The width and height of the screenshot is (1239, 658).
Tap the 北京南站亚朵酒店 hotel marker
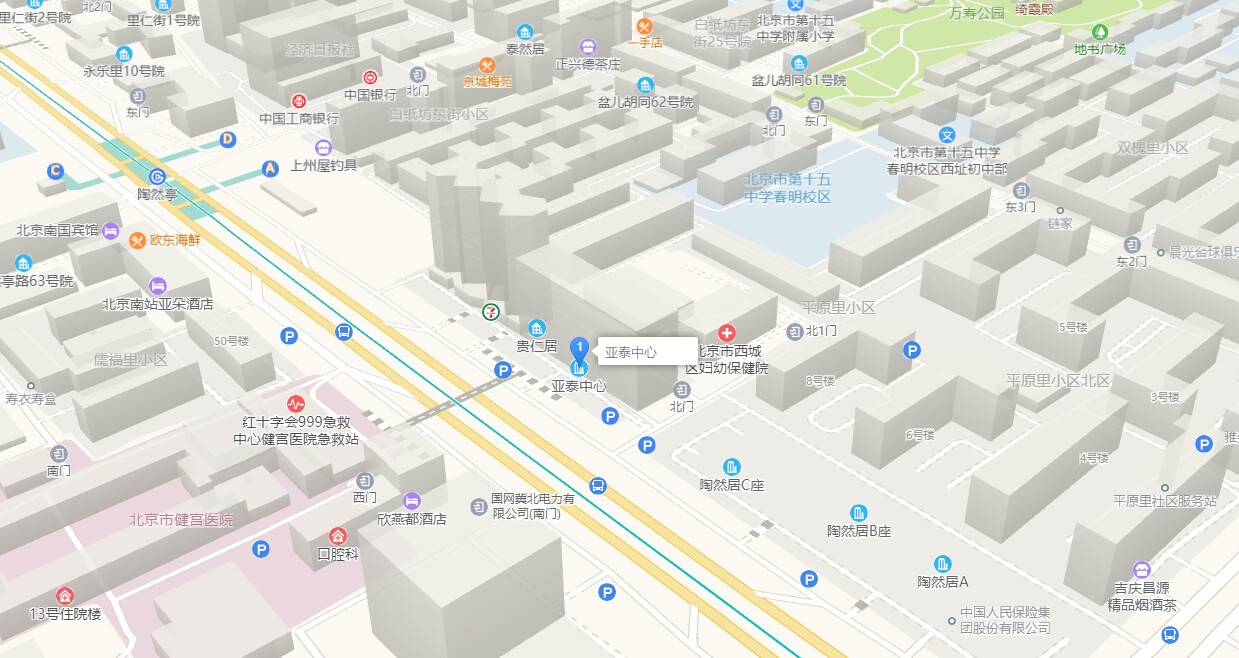(x=158, y=287)
